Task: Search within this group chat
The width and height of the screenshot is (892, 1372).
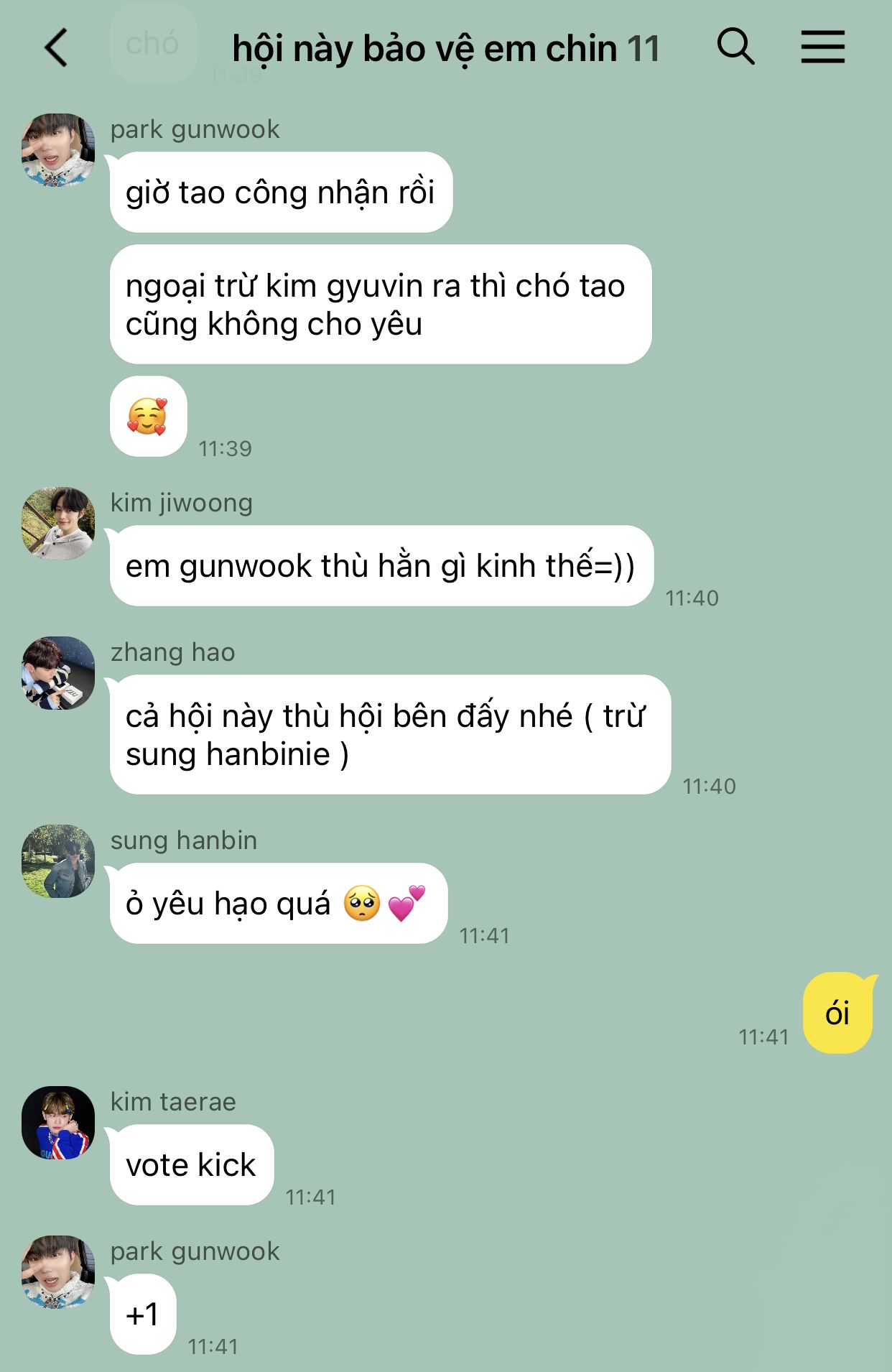Action: click(x=735, y=47)
